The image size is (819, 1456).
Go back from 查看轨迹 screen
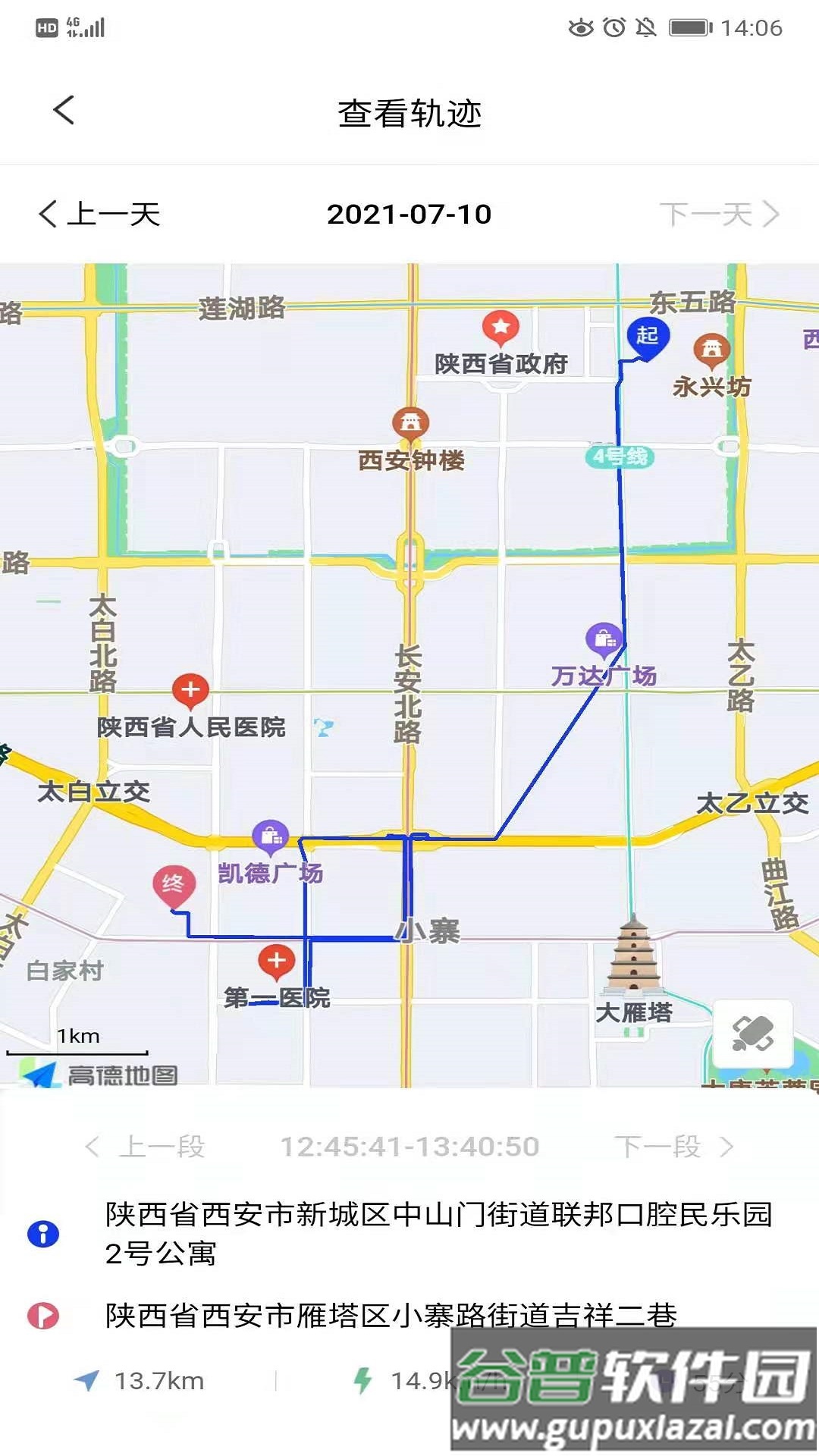[x=64, y=111]
